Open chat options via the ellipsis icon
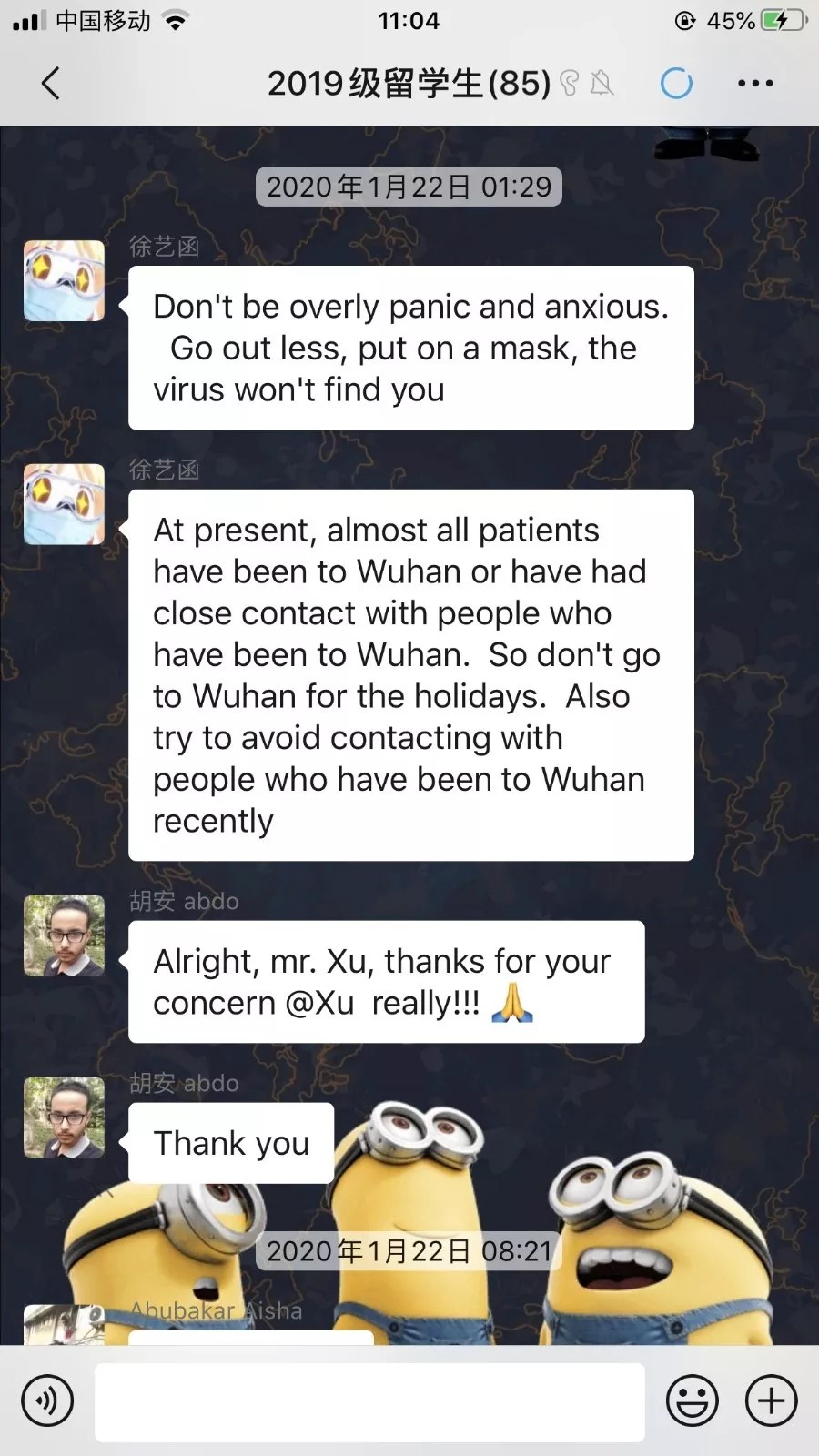This screenshot has height=1456, width=819. [755, 83]
